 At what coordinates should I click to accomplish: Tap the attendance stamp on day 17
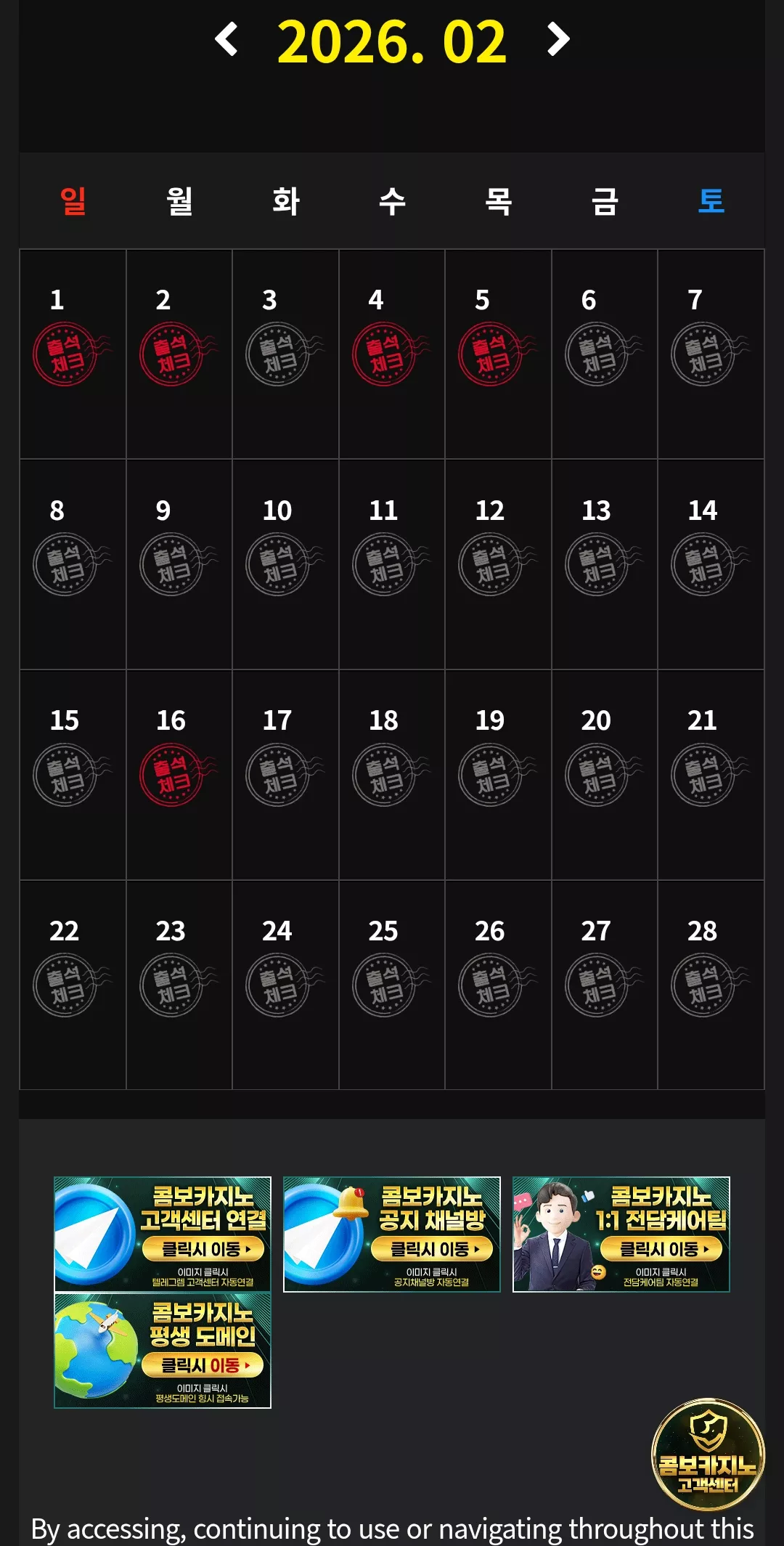(x=283, y=774)
